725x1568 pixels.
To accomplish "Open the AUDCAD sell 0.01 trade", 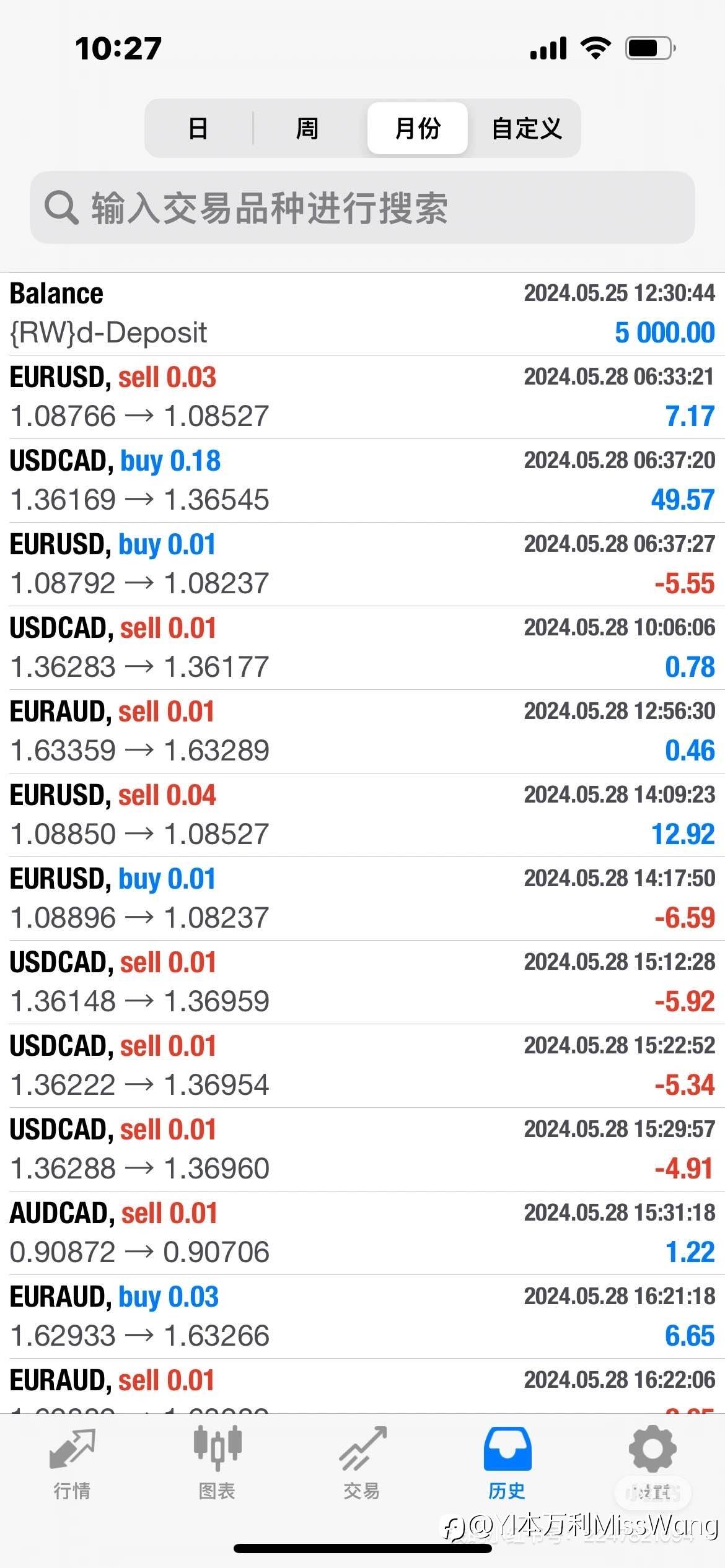I will pyautogui.click(x=362, y=1233).
